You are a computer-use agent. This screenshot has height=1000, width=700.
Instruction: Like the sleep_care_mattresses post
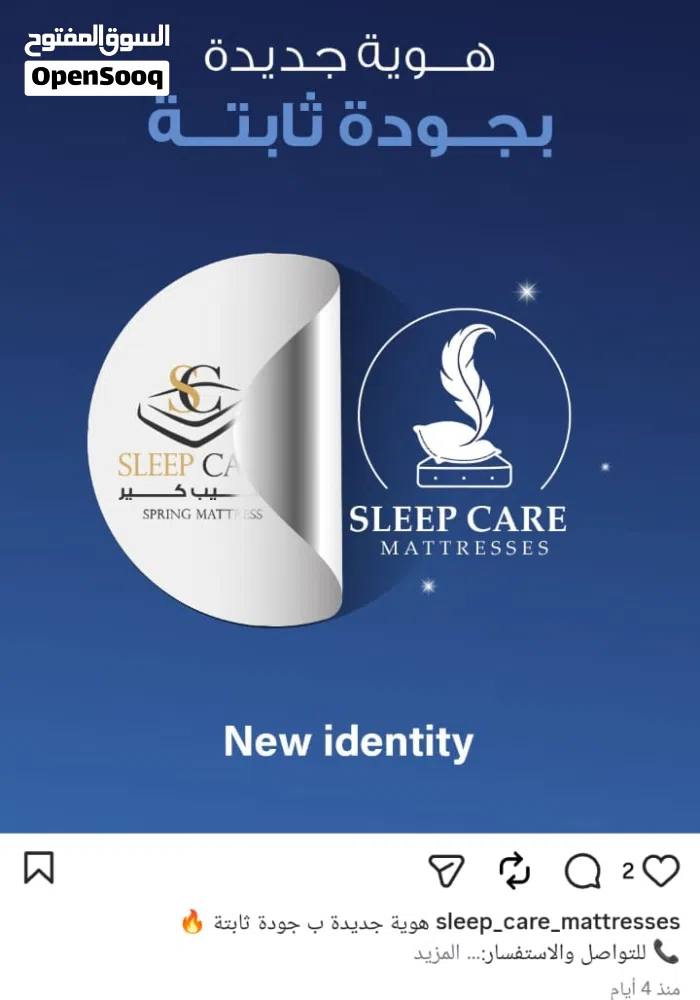pyautogui.click(x=661, y=871)
